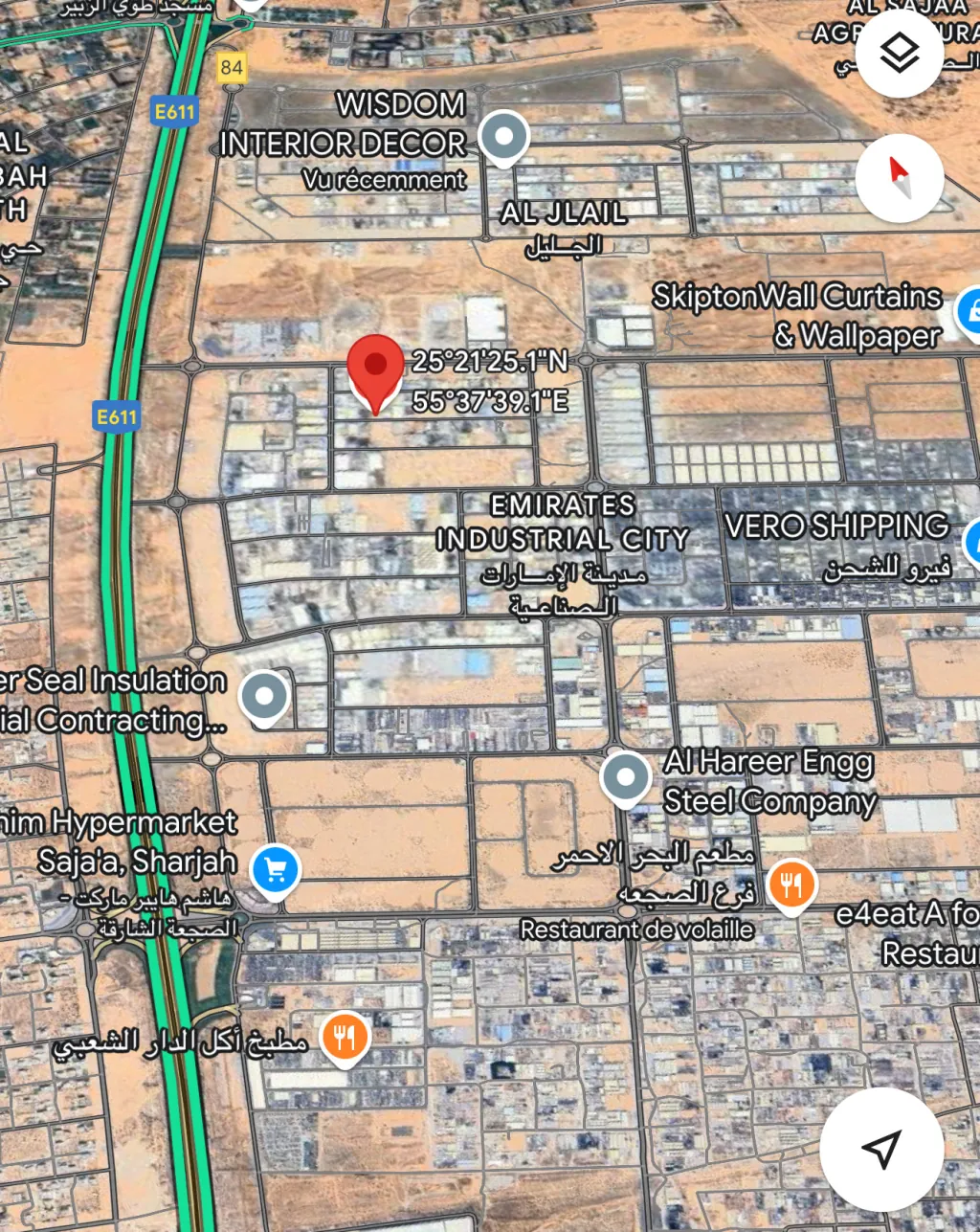The height and width of the screenshot is (1232, 980).
Task: Select the Seal Insulation Contracting marker
Action: tap(264, 696)
